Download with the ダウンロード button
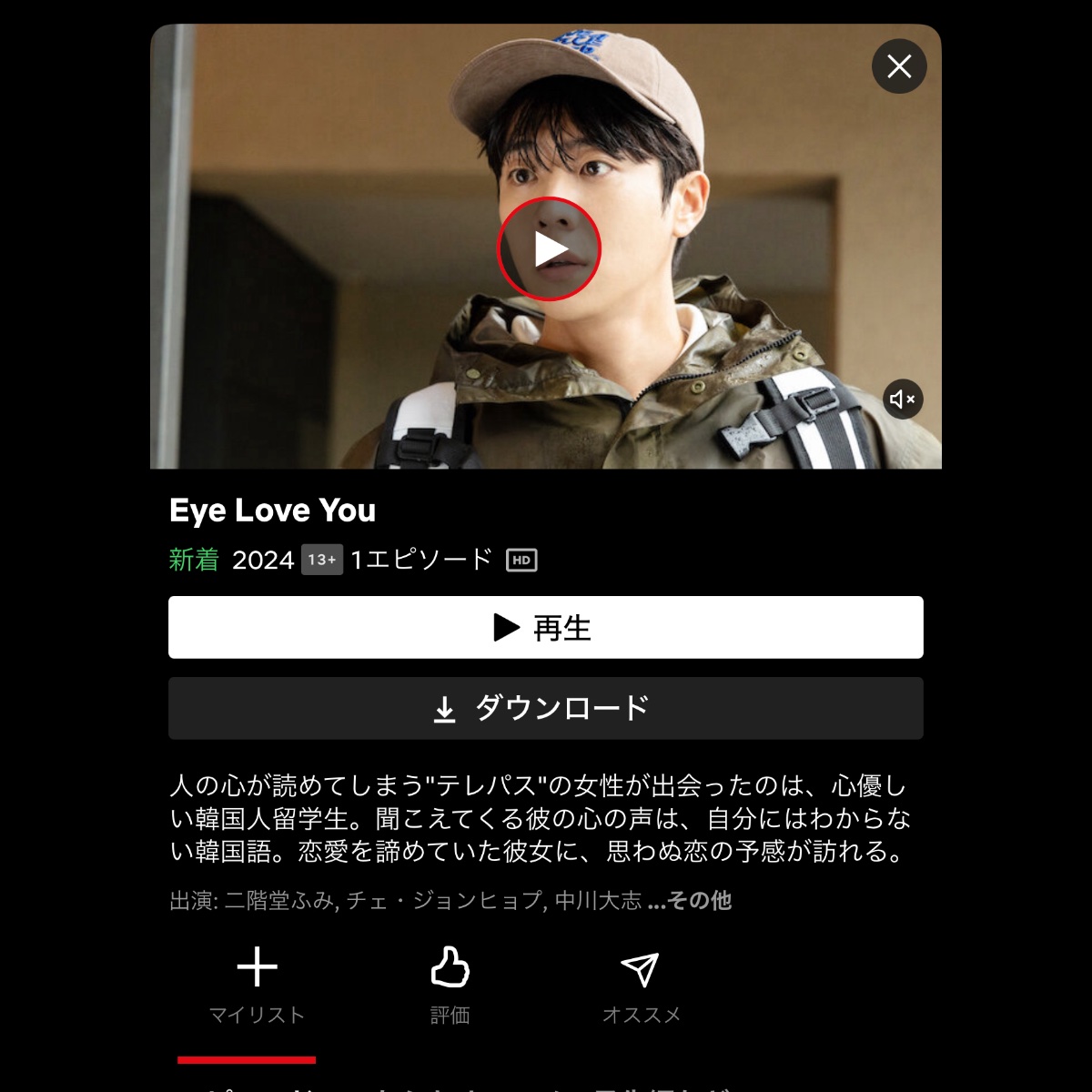This screenshot has height=1092, width=1092. pos(546,708)
